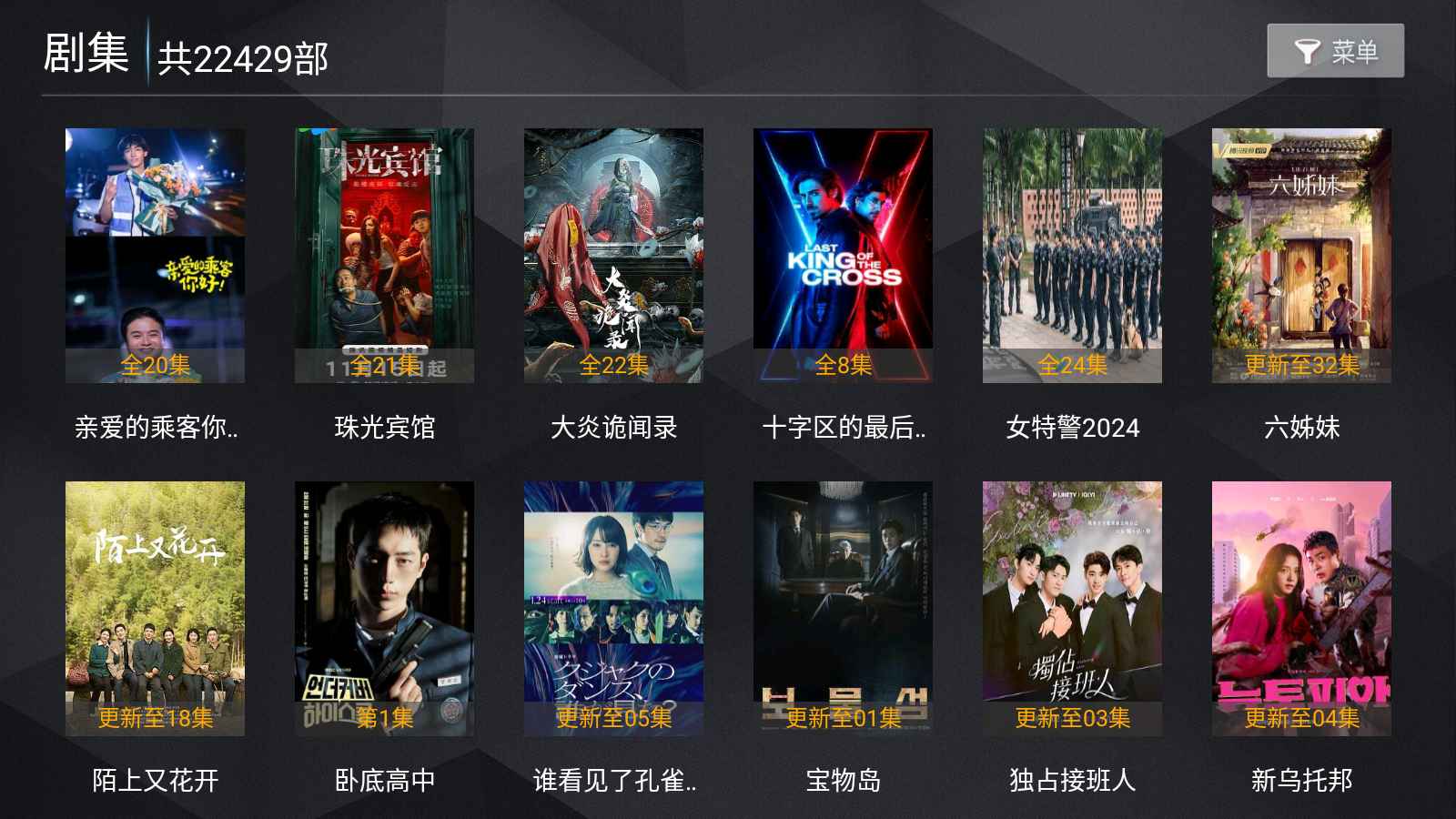Screen dimensions: 1456x819
Task: Open 十字区的最后 (Last King of the Cross)
Action: click(843, 255)
